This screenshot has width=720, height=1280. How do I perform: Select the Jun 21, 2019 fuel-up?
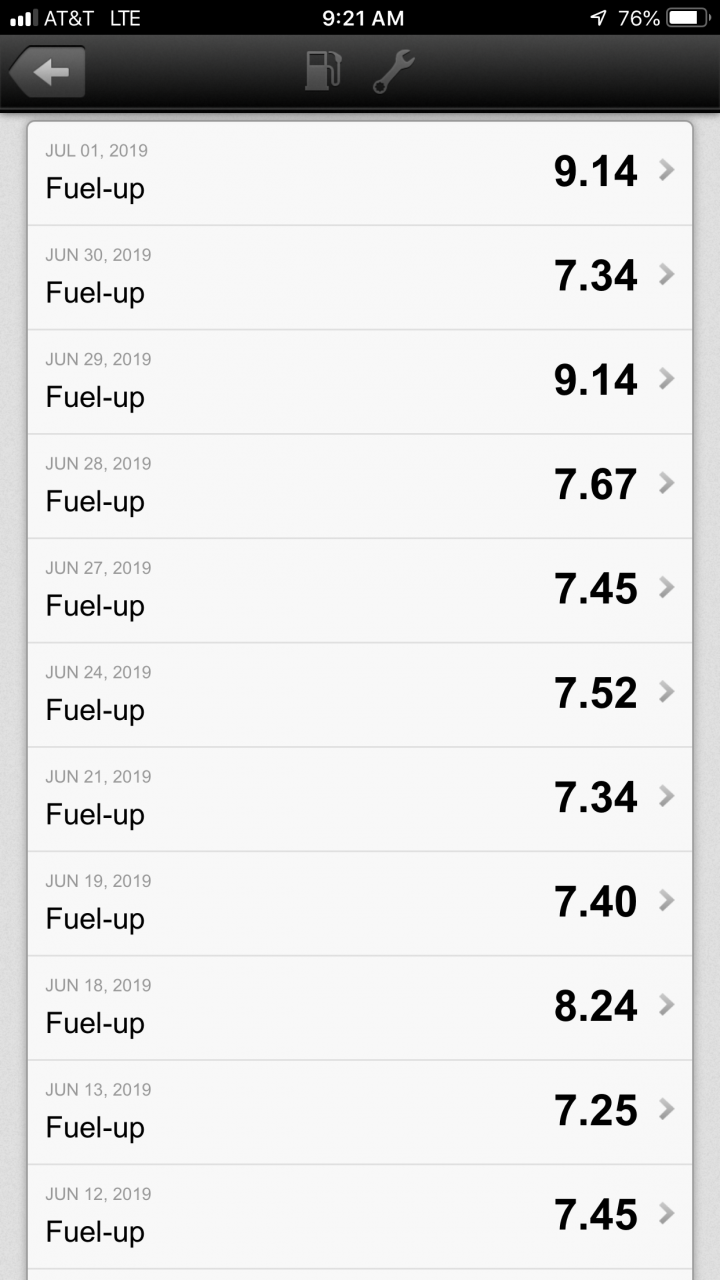pos(360,798)
